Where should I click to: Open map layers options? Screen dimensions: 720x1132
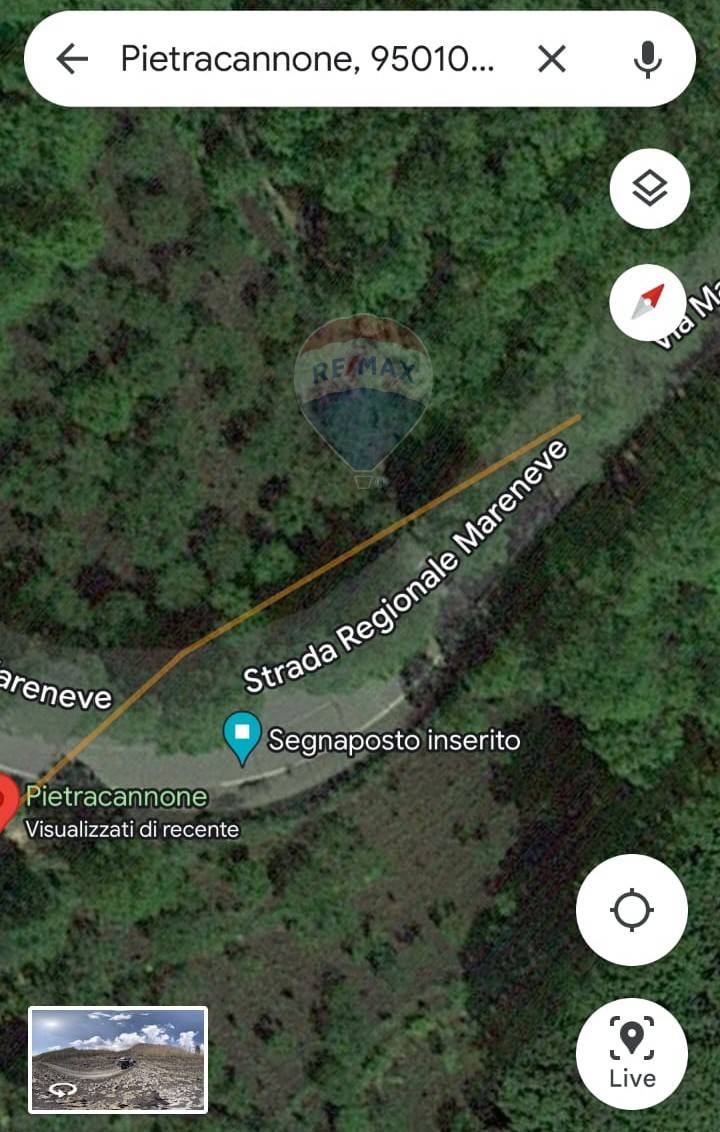pyautogui.click(x=650, y=188)
